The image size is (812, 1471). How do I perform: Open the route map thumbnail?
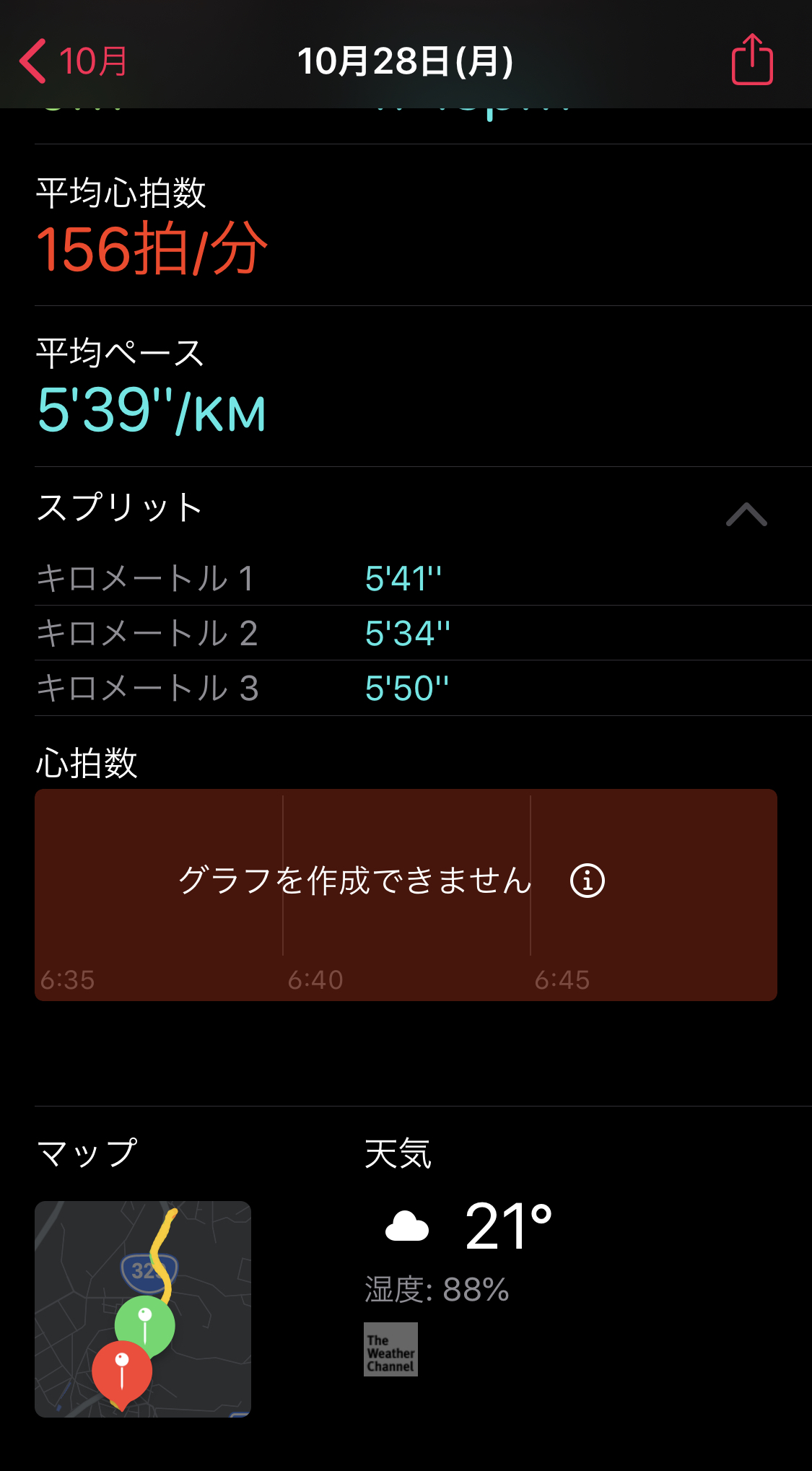click(x=143, y=1309)
